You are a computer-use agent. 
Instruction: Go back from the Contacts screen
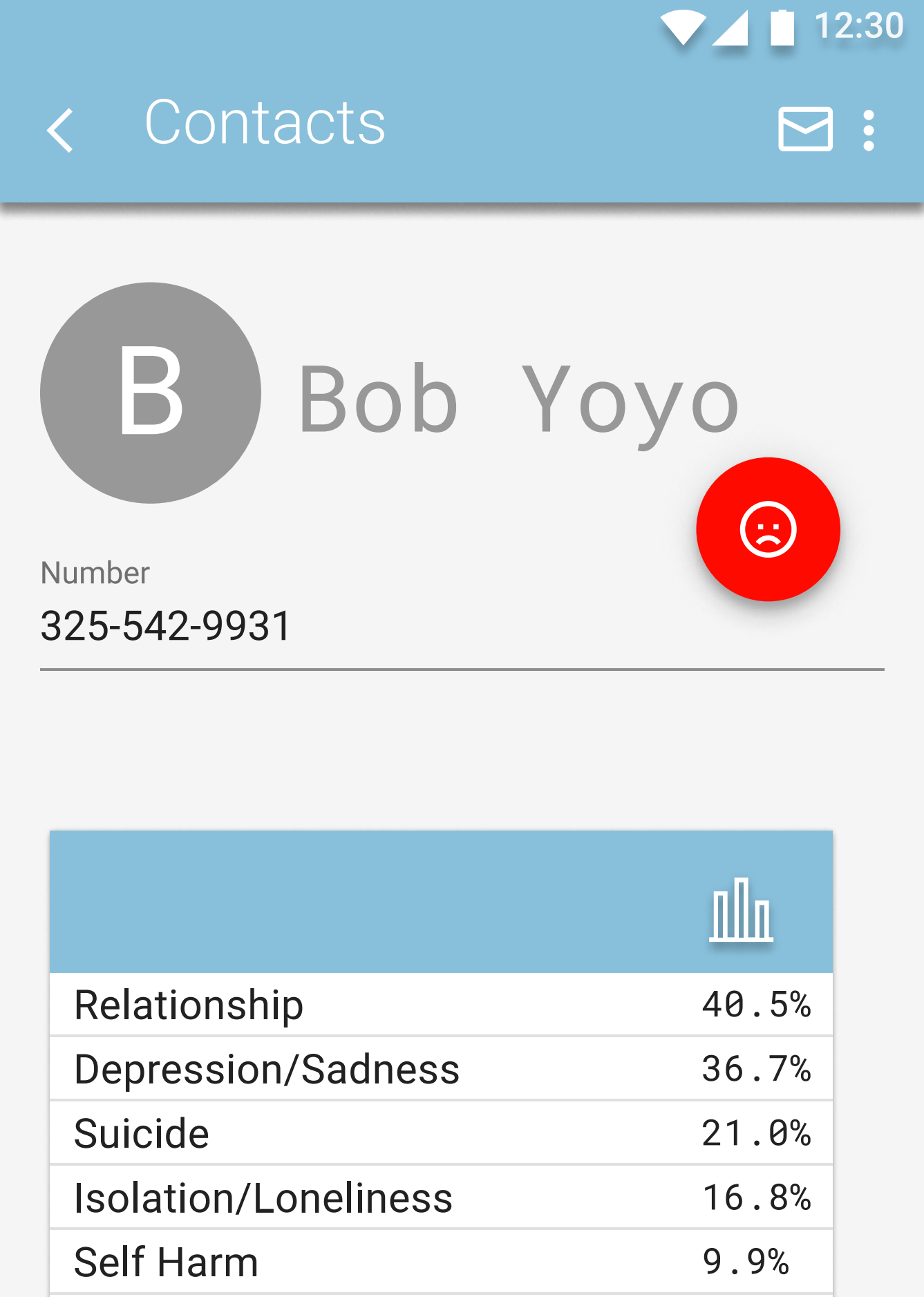[61, 130]
